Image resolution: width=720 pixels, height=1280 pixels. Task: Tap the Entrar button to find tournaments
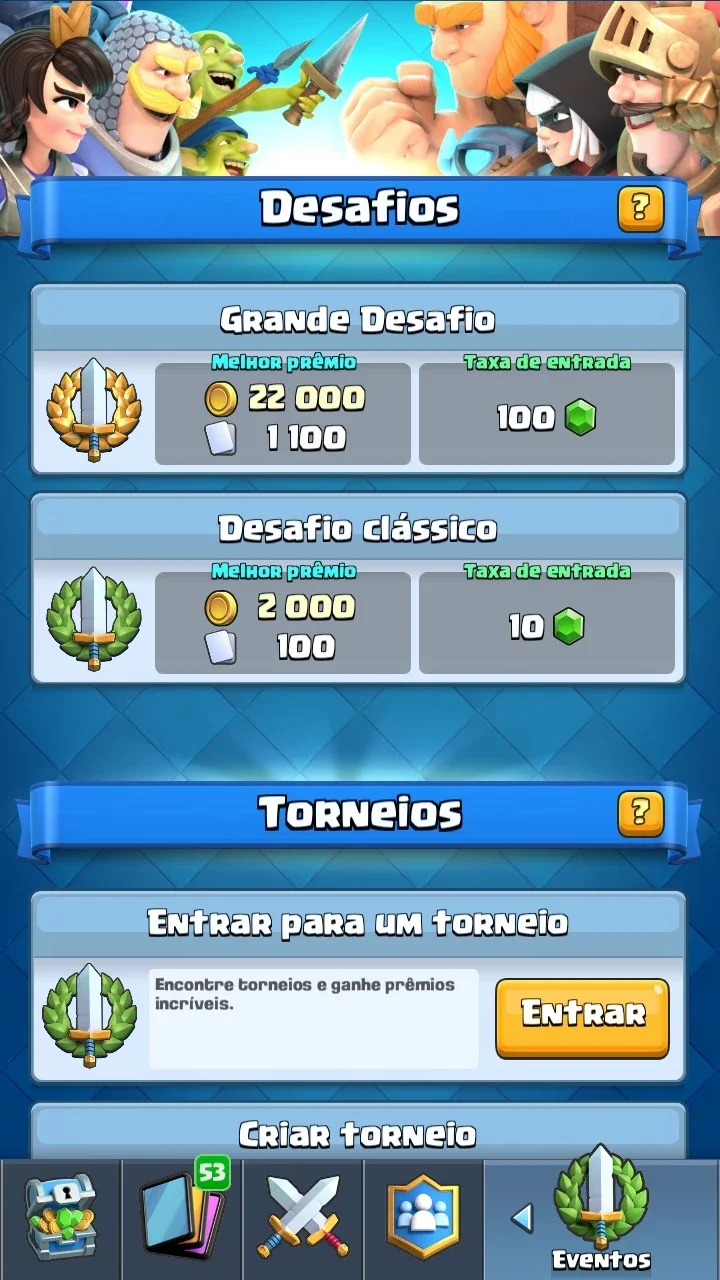point(582,1017)
